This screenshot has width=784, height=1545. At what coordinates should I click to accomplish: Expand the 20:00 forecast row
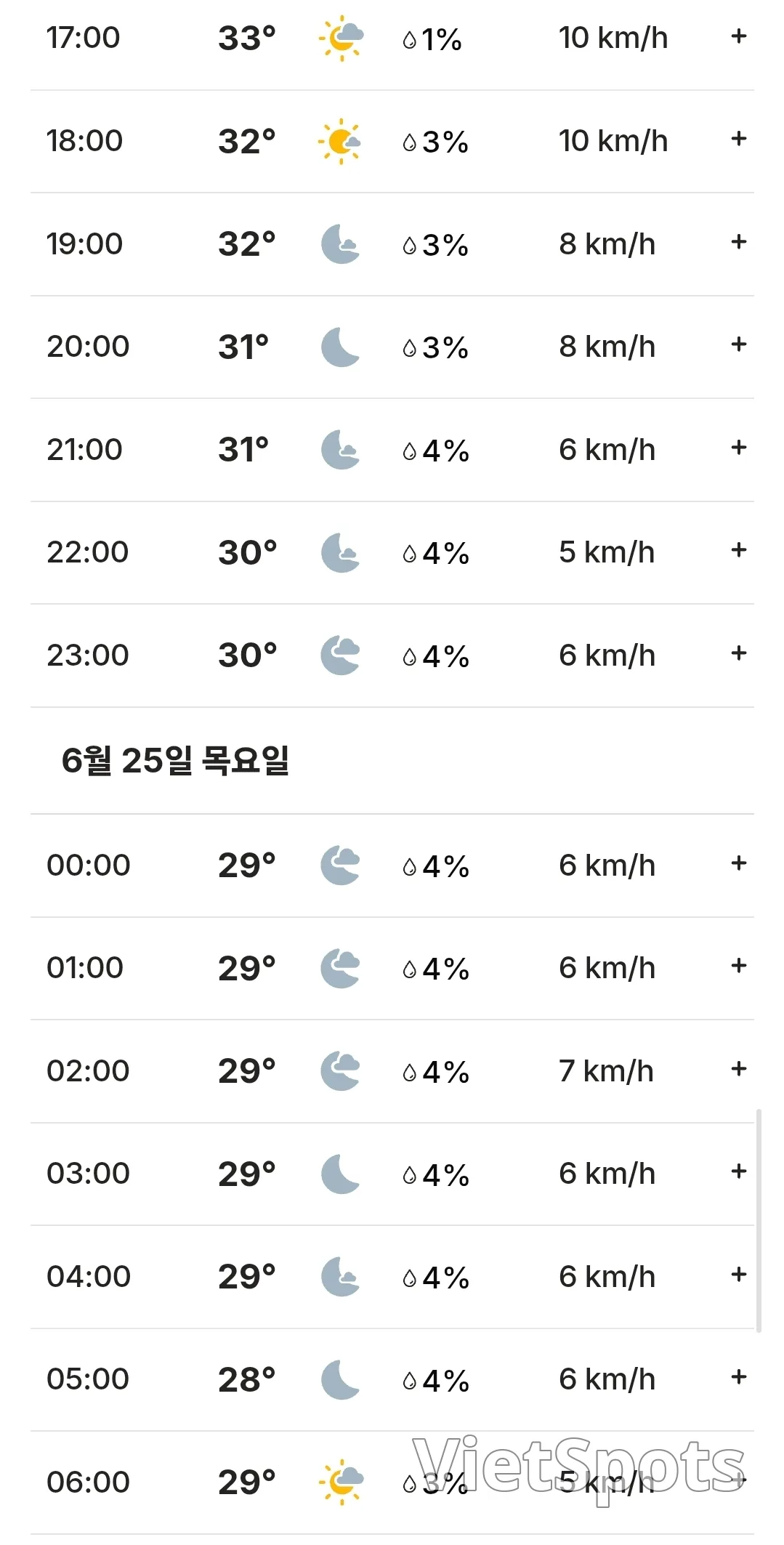(x=738, y=344)
